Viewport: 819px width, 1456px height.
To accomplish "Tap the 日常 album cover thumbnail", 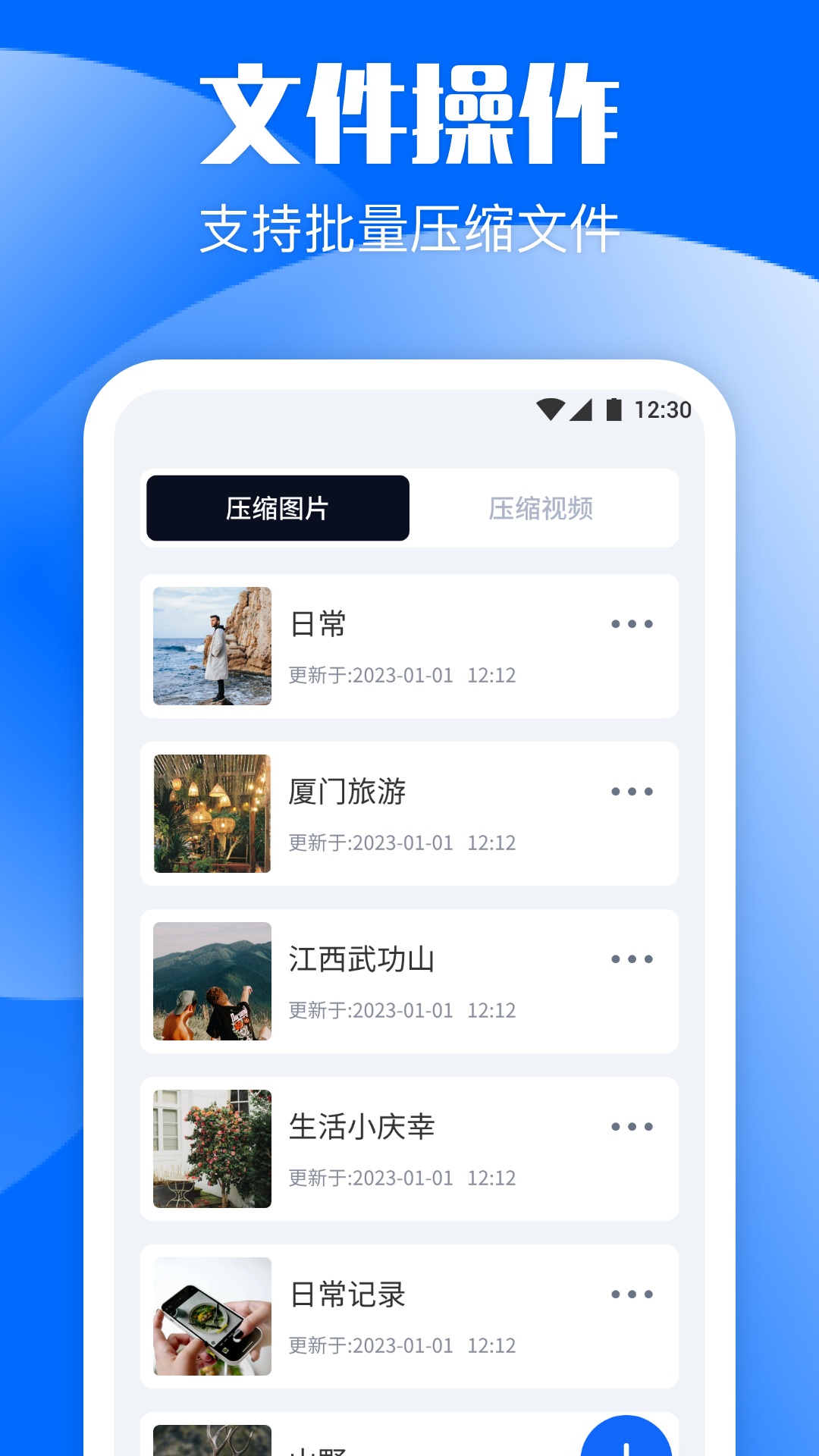I will click(x=211, y=645).
